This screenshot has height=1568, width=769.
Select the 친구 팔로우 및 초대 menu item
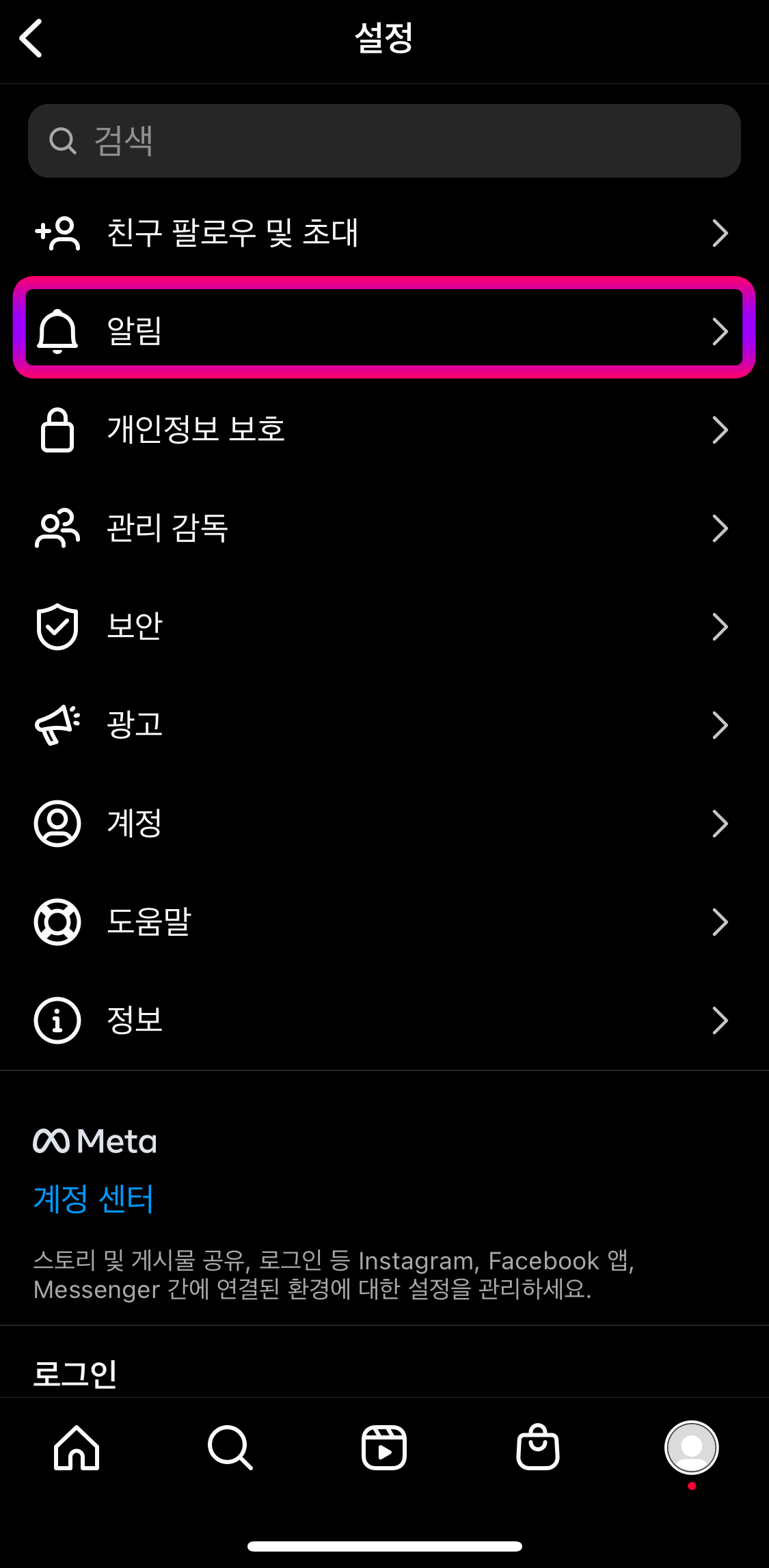coord(232,233)
